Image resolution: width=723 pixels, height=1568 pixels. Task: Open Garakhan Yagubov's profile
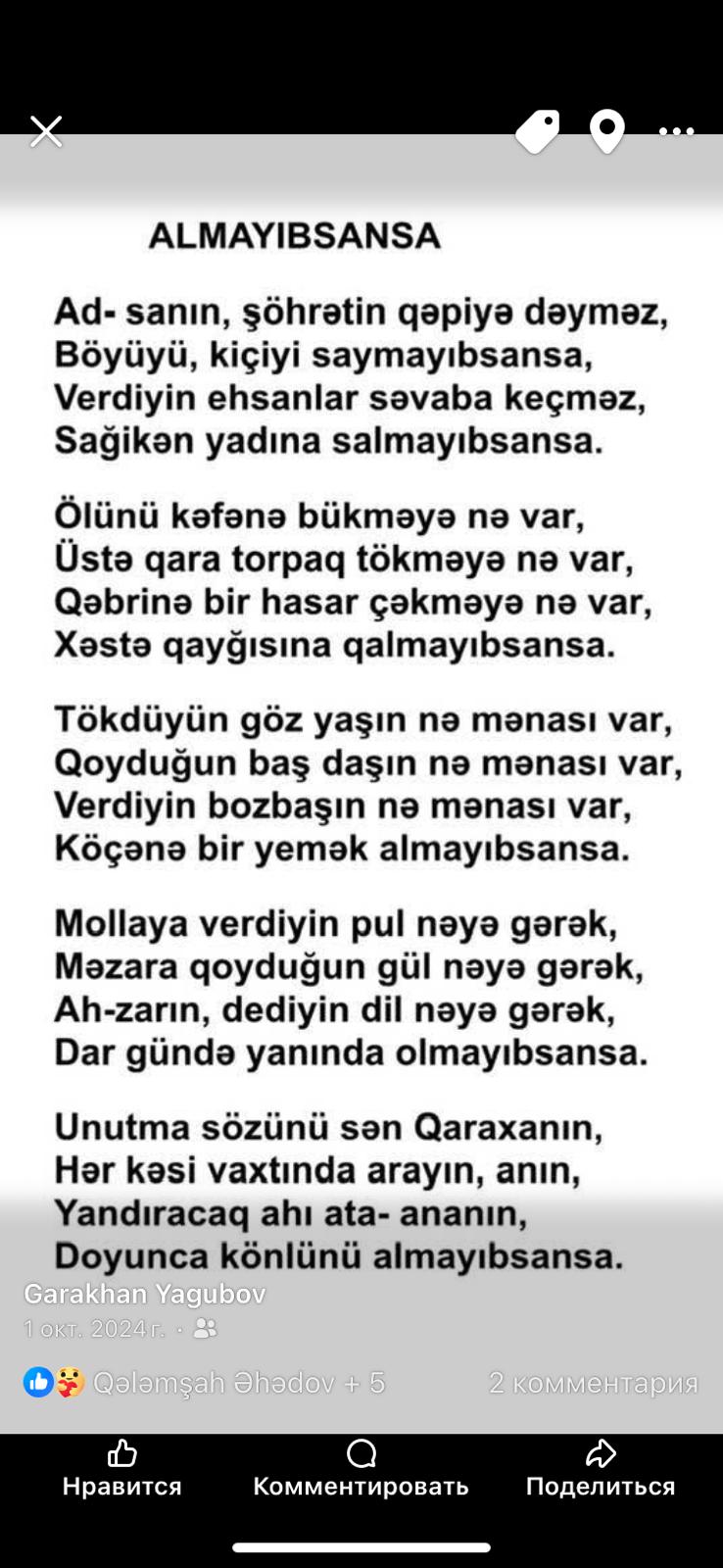pos(145,1295)
